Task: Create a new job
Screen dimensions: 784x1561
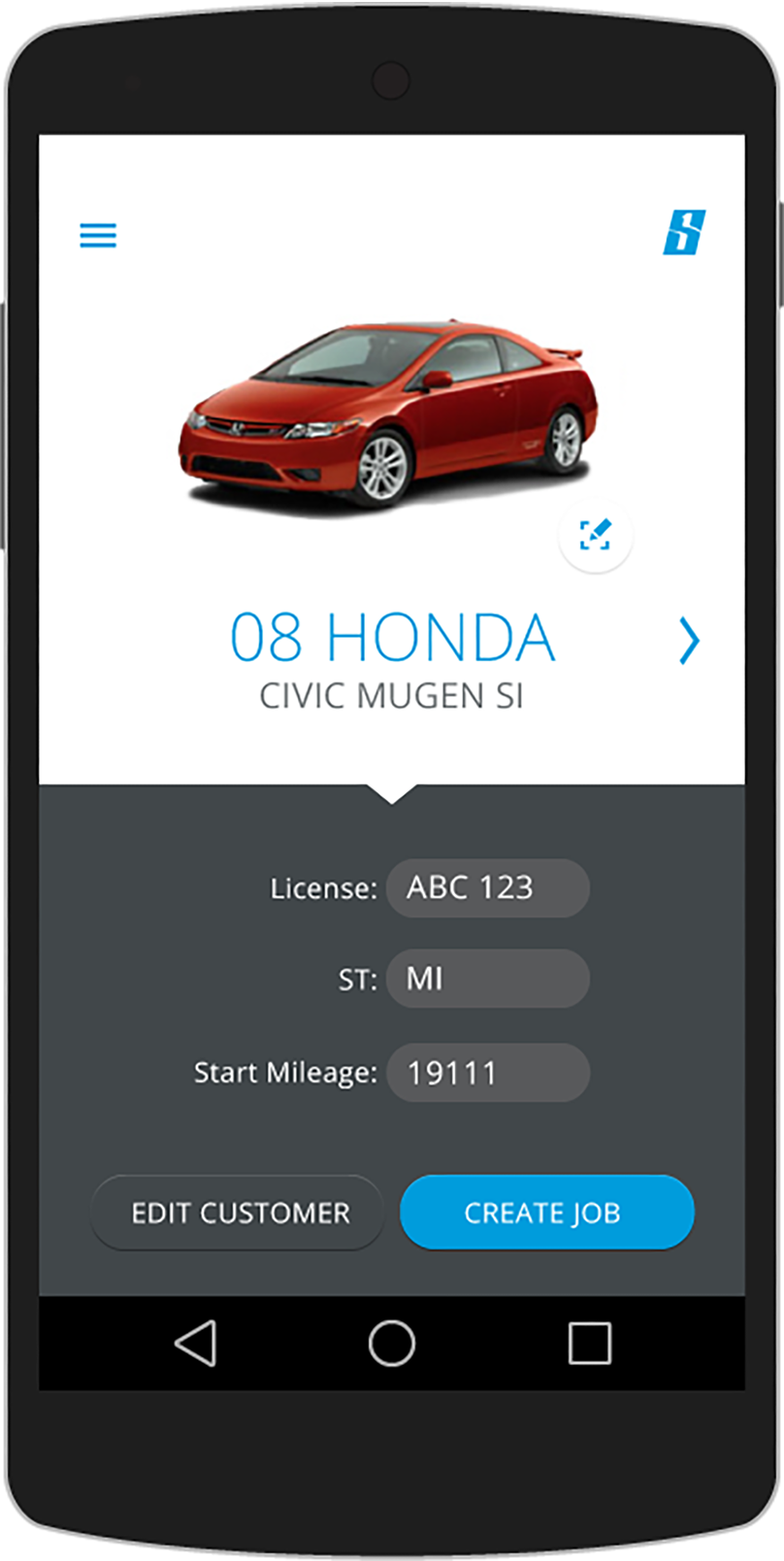Action: [x=547, y=1212]
